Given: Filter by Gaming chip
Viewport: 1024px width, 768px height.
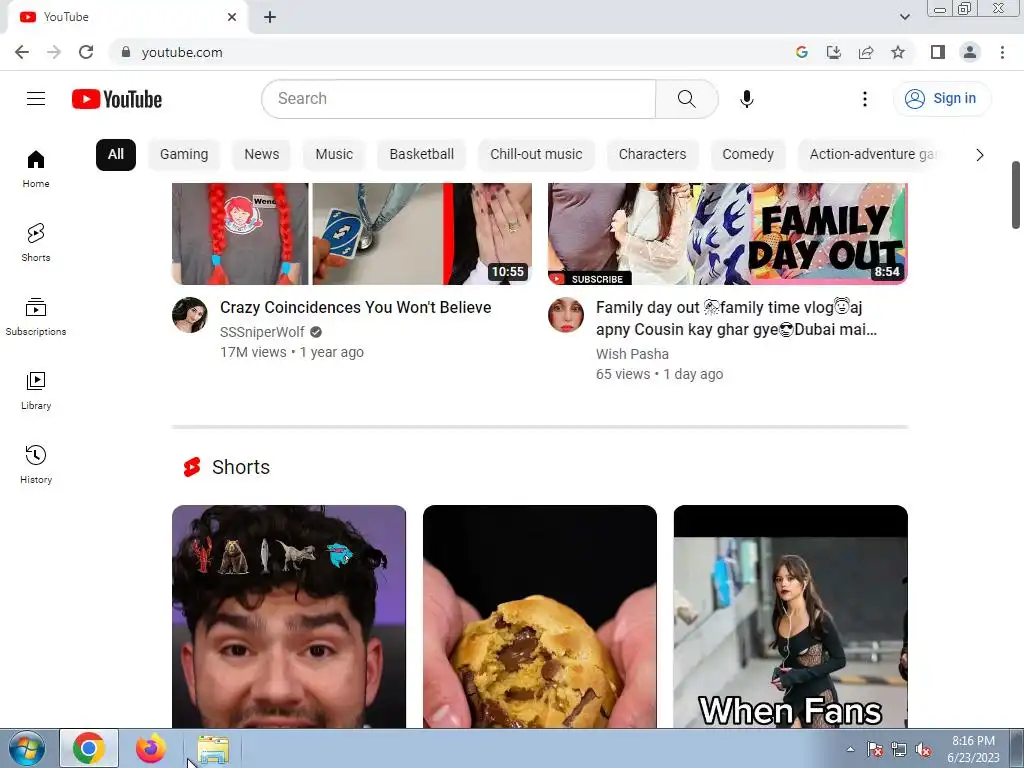Looking at the screenshot, I should (184, 154).
